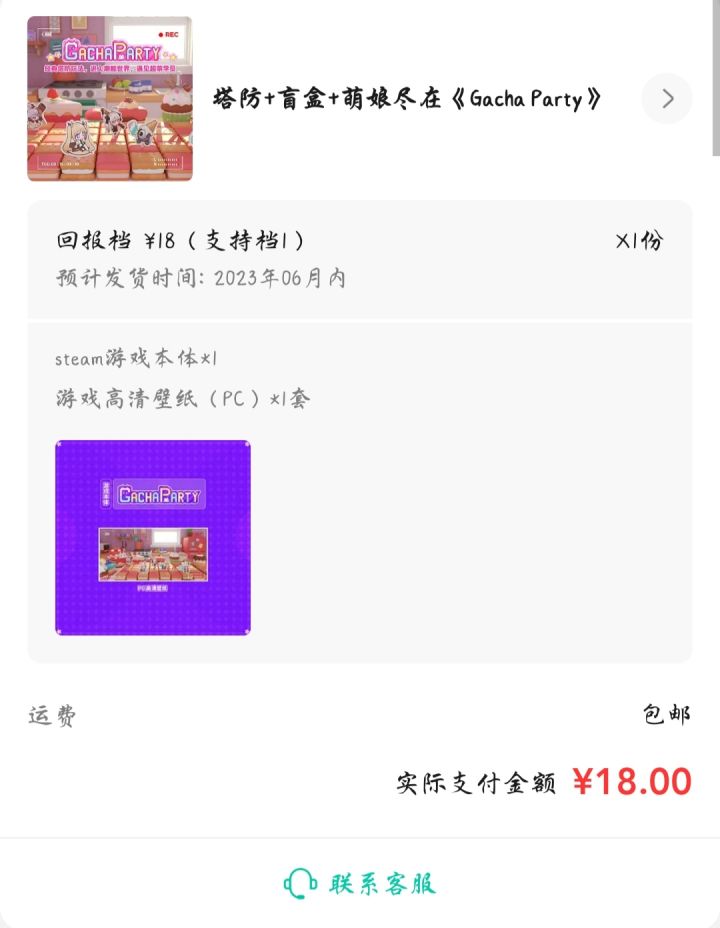The height and width of the screenshot is (928, 720).
Task: Expand the product details with the right chevron
Action: pos(666,98)
